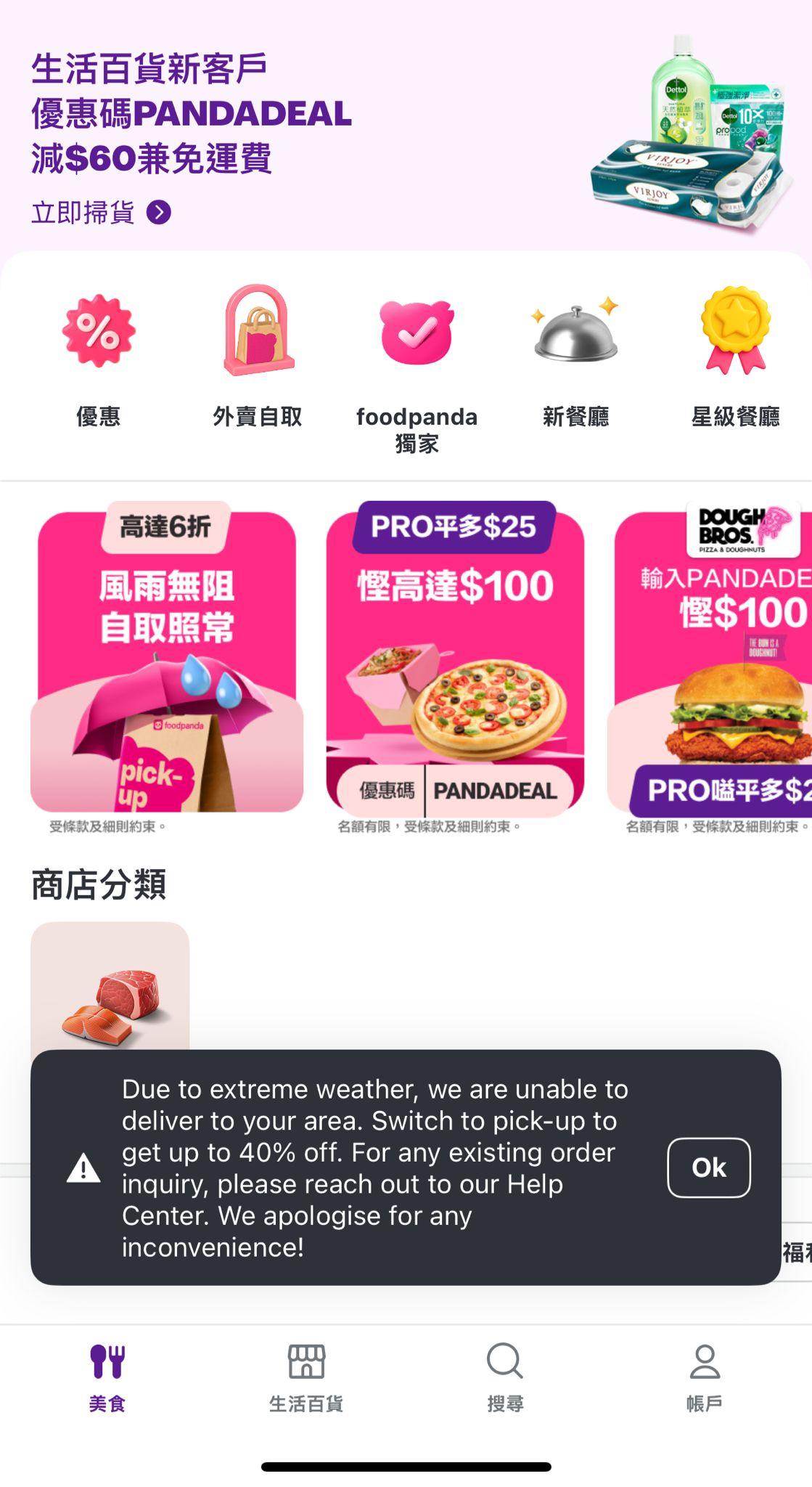The height and width of the screenshot is (1487, 812).
Task: Open the 風雨無阻 自取照常 pick-up promo card
Action: point(167,662)
